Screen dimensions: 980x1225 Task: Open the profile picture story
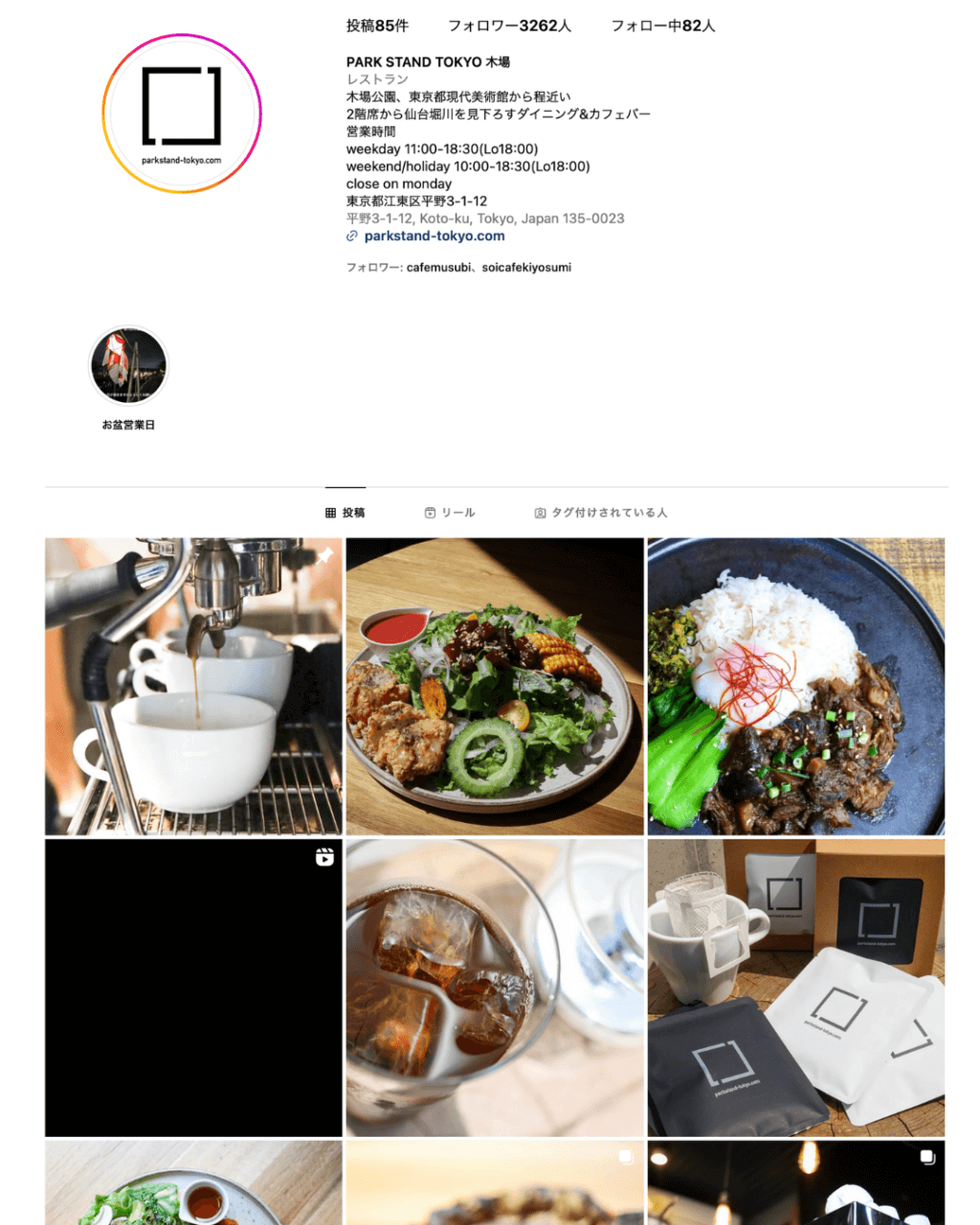pyautogui.click(x=182, y=114)
